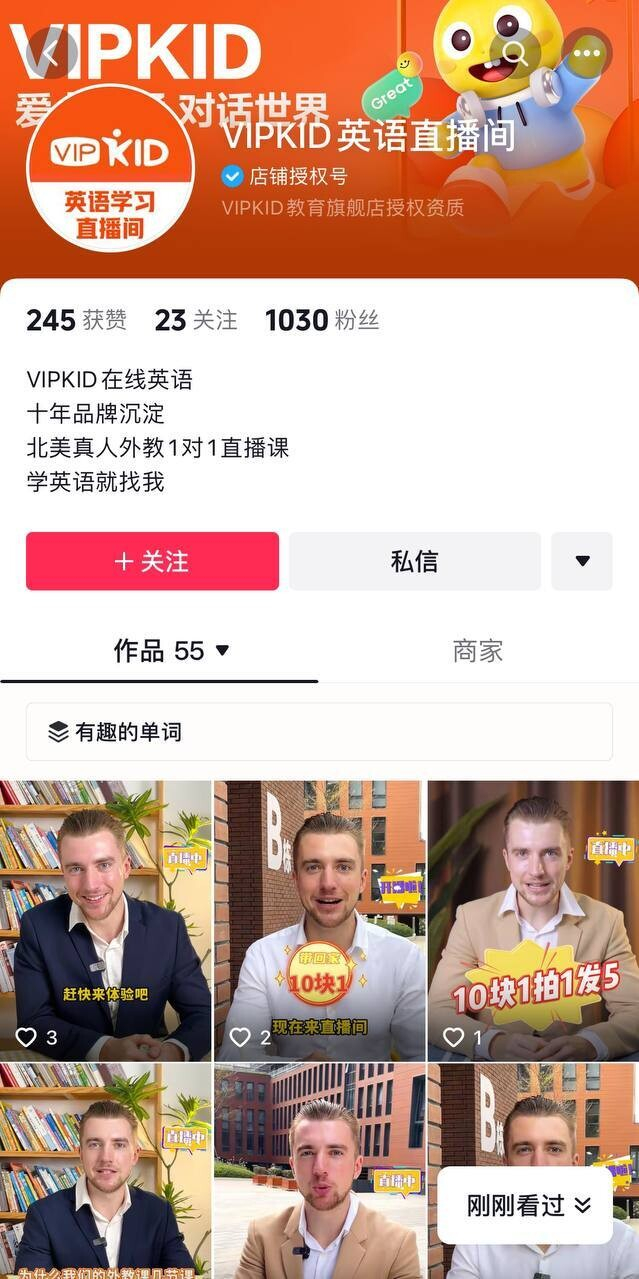Open the three-dot overflow menu

coord(587,53)
